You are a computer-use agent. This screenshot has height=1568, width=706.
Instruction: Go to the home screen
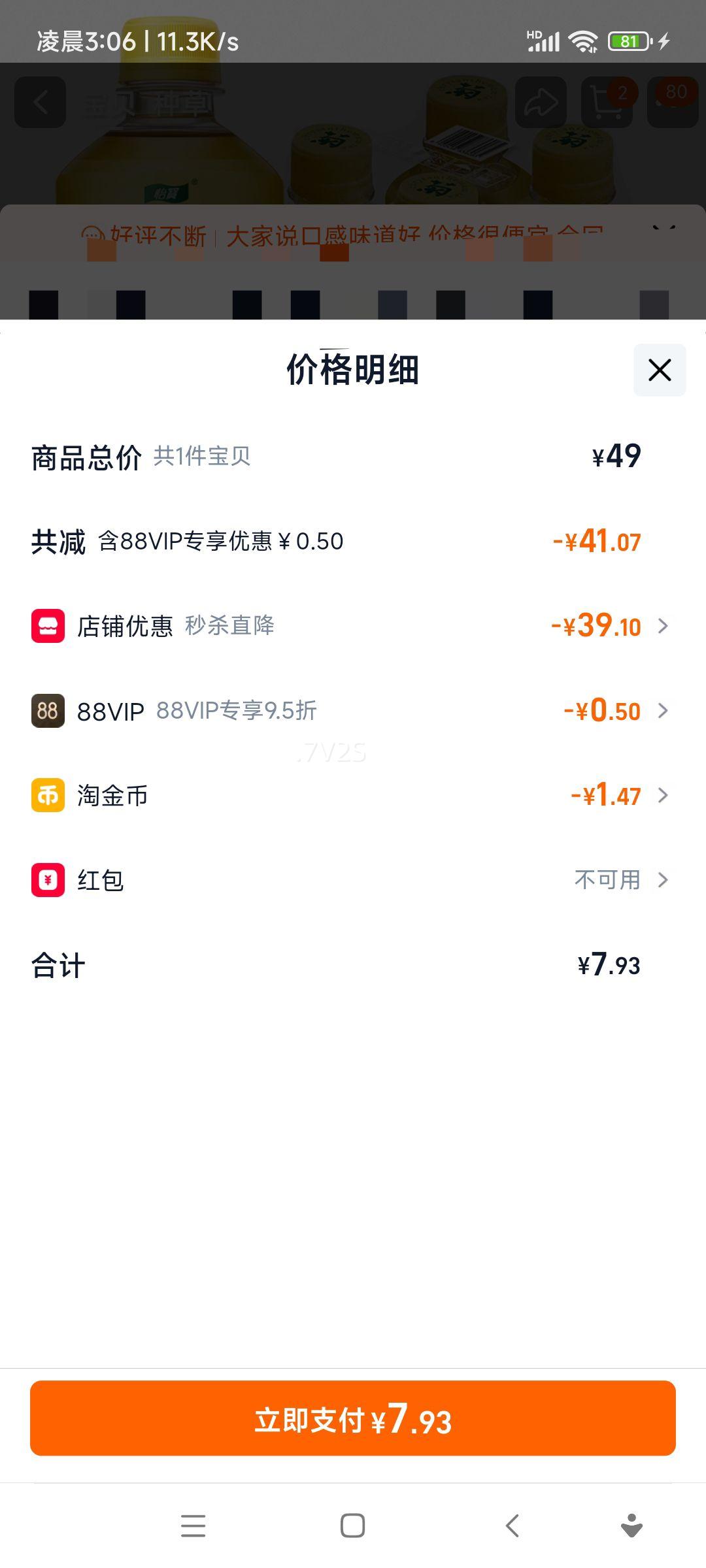[x=353, y=1526]
